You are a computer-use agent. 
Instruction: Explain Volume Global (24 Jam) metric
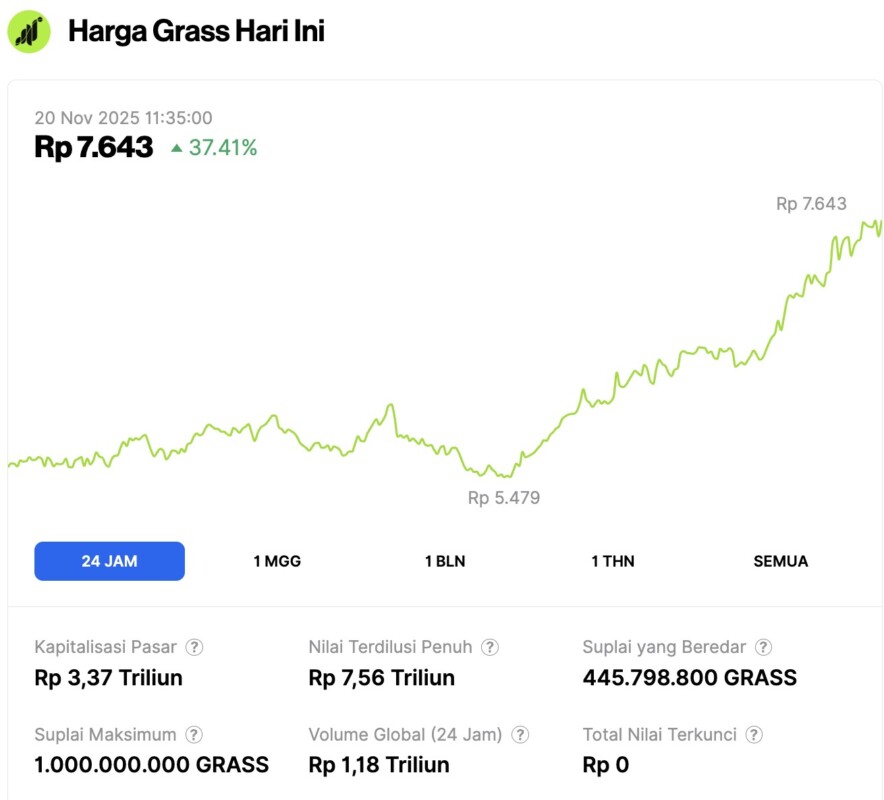pyautogui.click(x=520, y=735)
